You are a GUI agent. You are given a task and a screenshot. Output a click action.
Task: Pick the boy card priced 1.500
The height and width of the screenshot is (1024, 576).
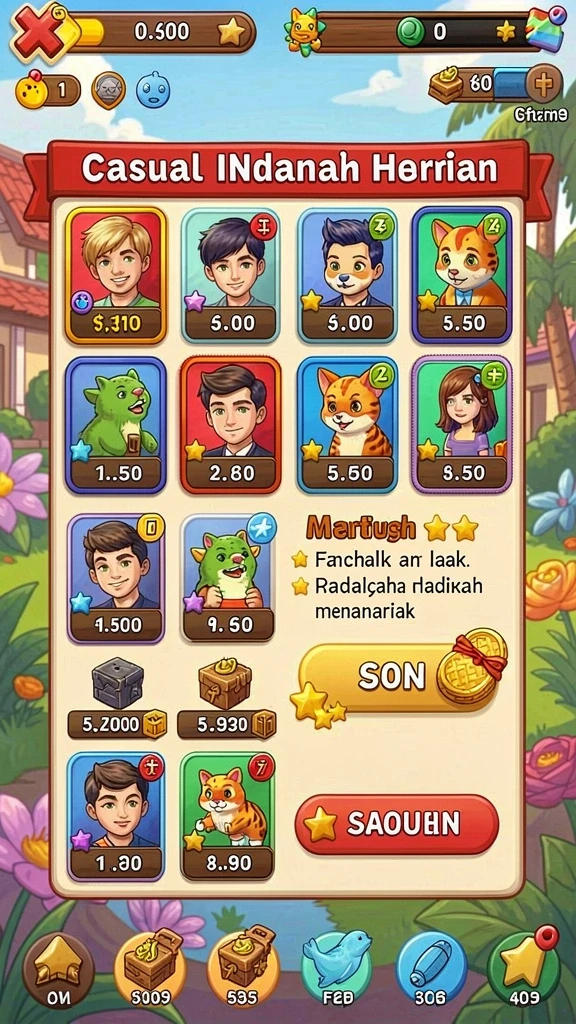tap(116, 578)
